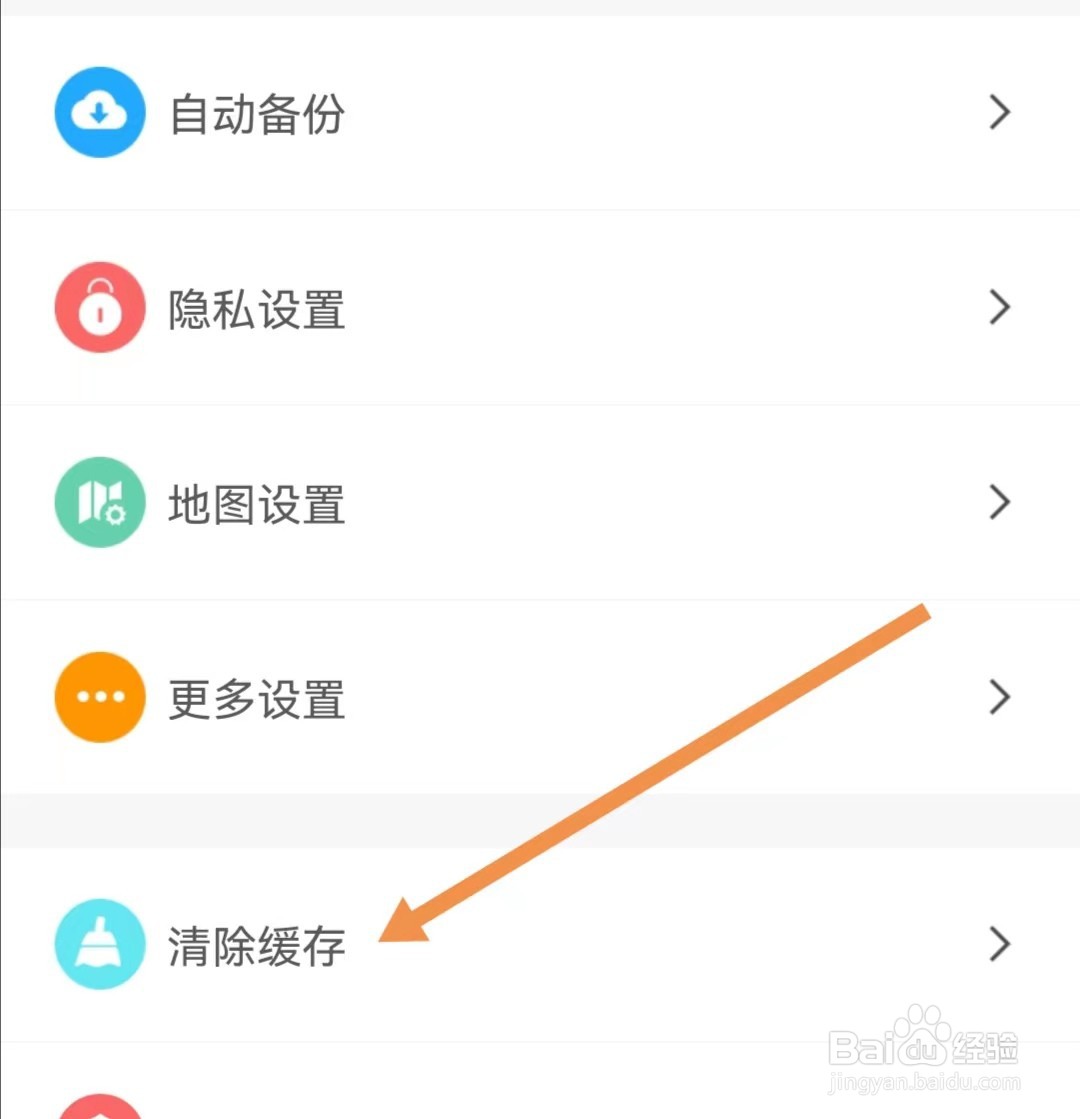
Task: Tap the cyan broom Clear Cache icon
Action: 100,944
